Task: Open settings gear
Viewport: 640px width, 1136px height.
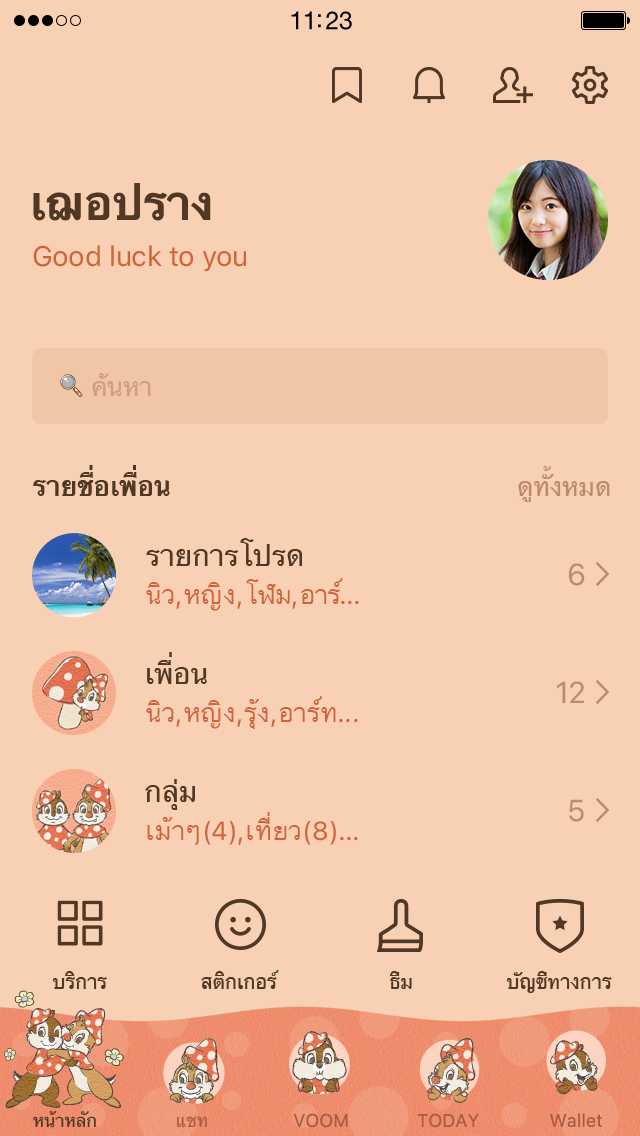Action: [590, 85]
